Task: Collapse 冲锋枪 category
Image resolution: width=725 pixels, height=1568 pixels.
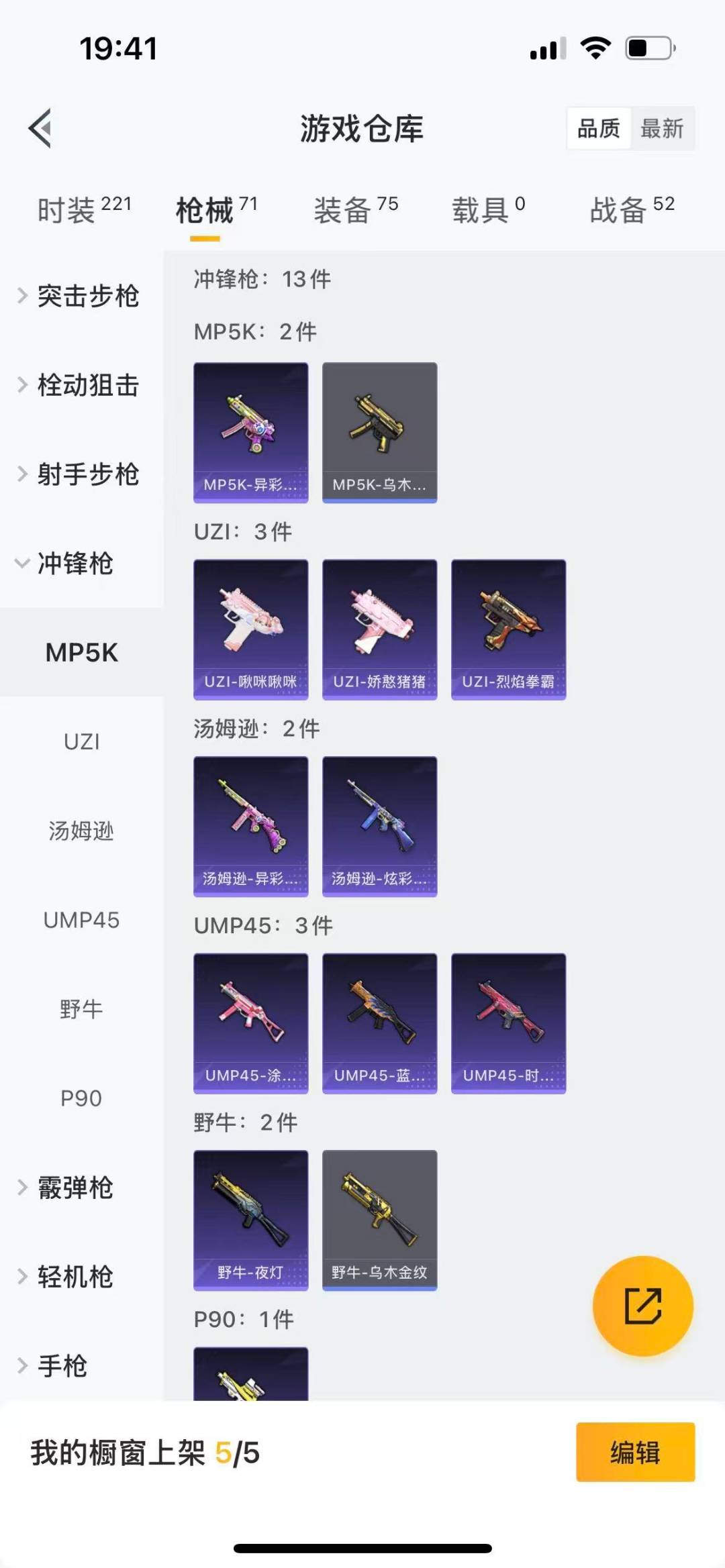Action: click(x=67, y=564)
